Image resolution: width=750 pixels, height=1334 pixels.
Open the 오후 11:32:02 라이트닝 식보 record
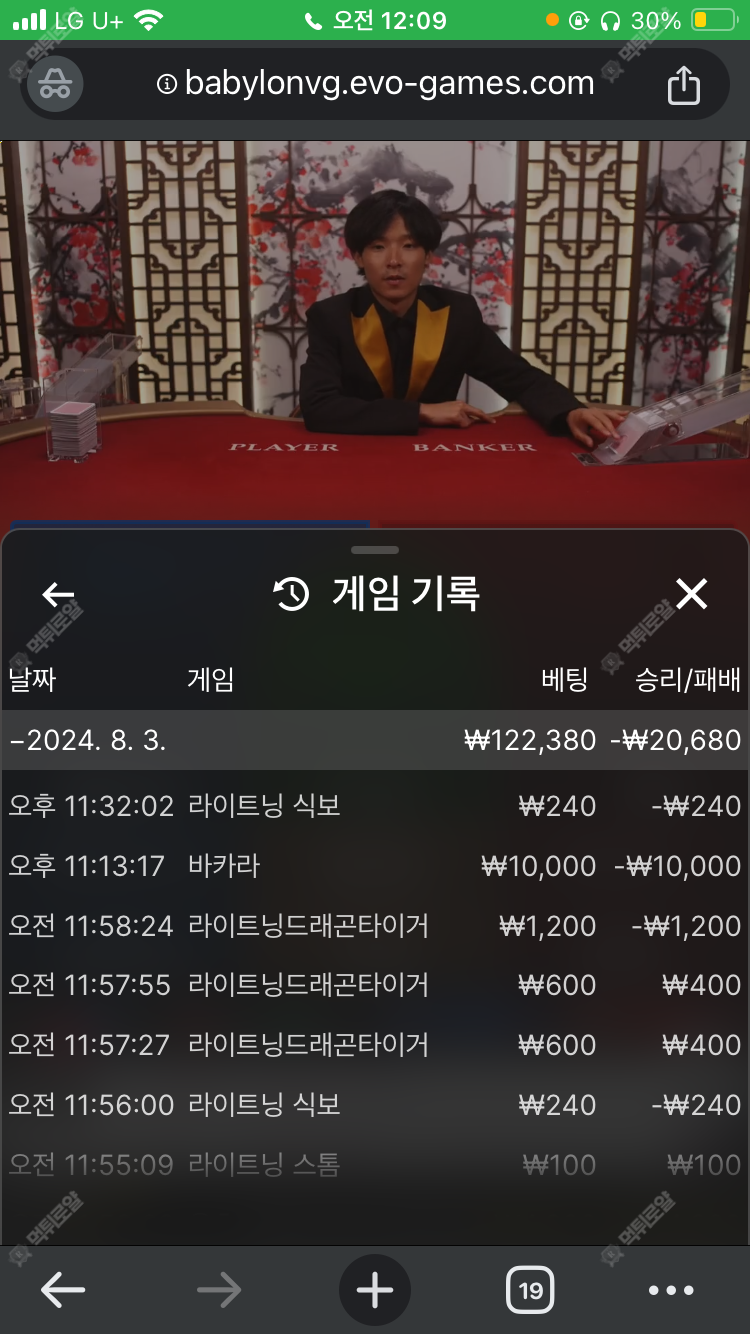coord(375,806)
